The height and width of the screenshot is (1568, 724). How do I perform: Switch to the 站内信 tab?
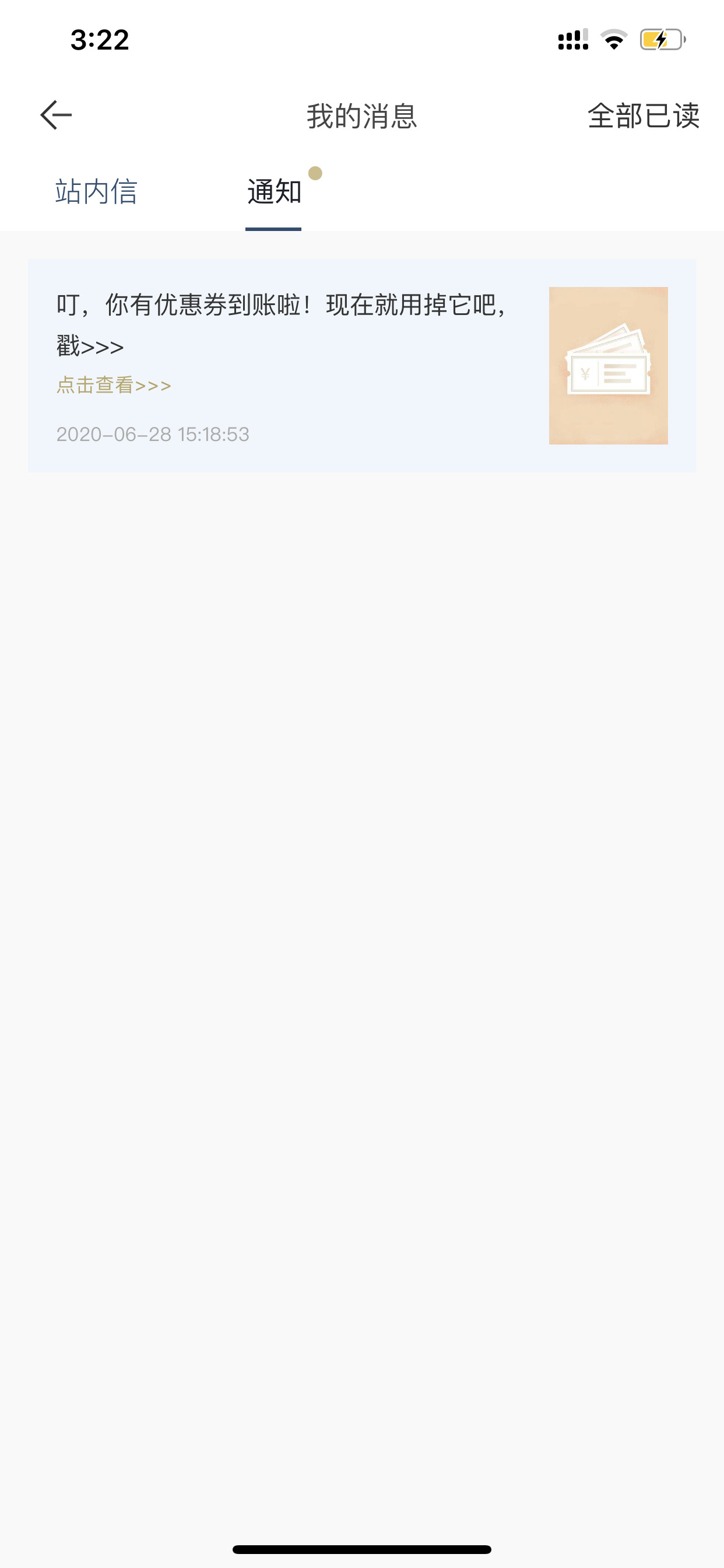pyautogui.click(x=96, y=192)
